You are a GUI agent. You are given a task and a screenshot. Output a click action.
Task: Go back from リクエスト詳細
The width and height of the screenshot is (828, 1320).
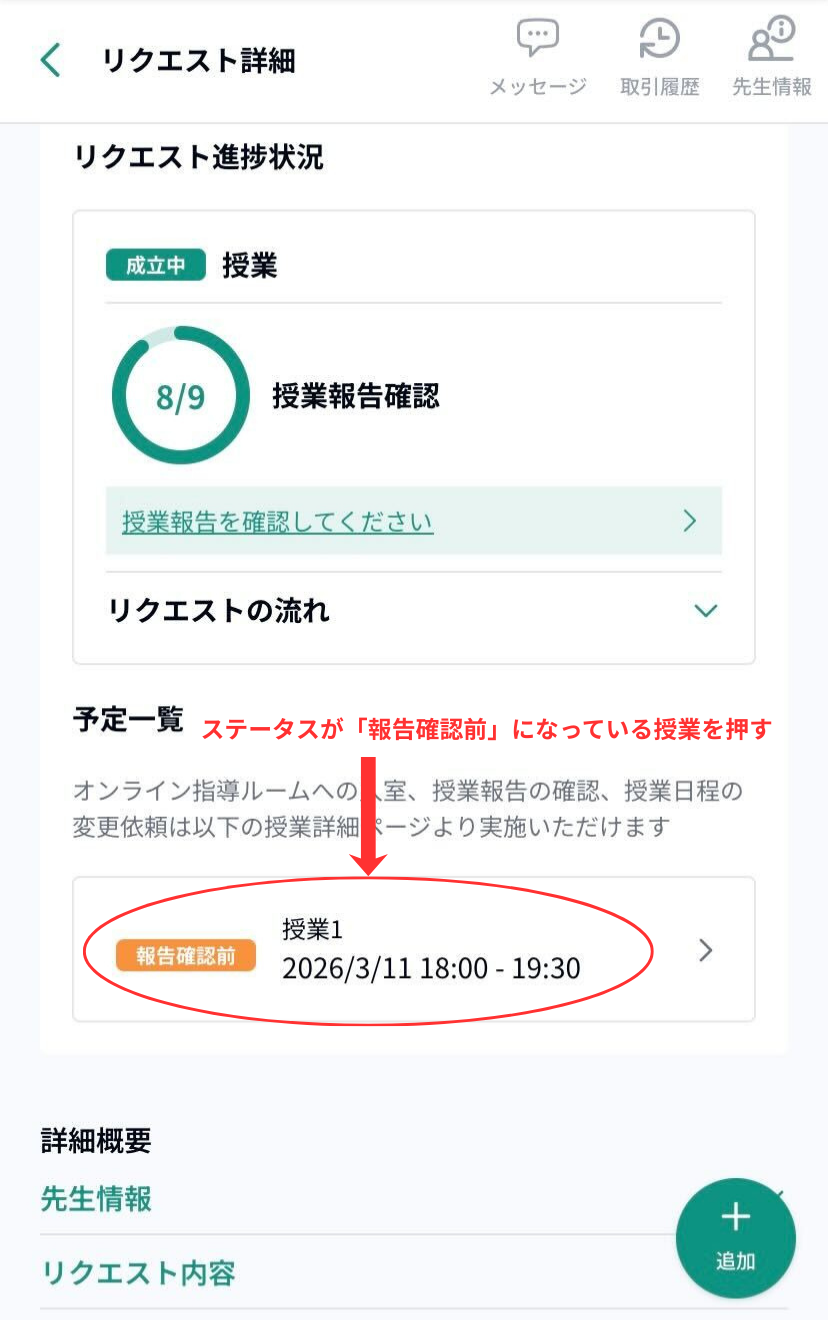(x=50, y=61)
